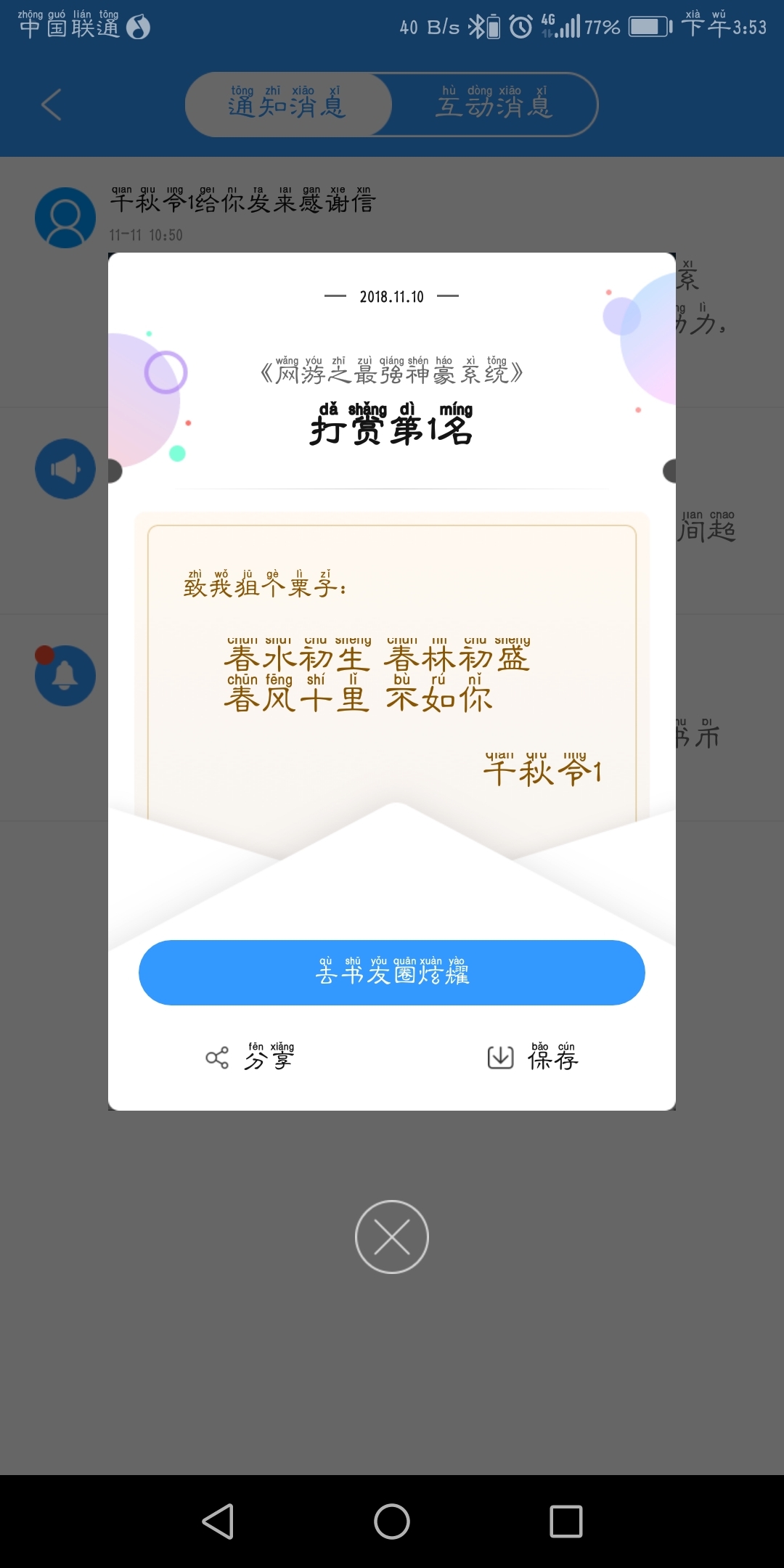Tap the 去书友圈炫耀 button

coord(392,972)
